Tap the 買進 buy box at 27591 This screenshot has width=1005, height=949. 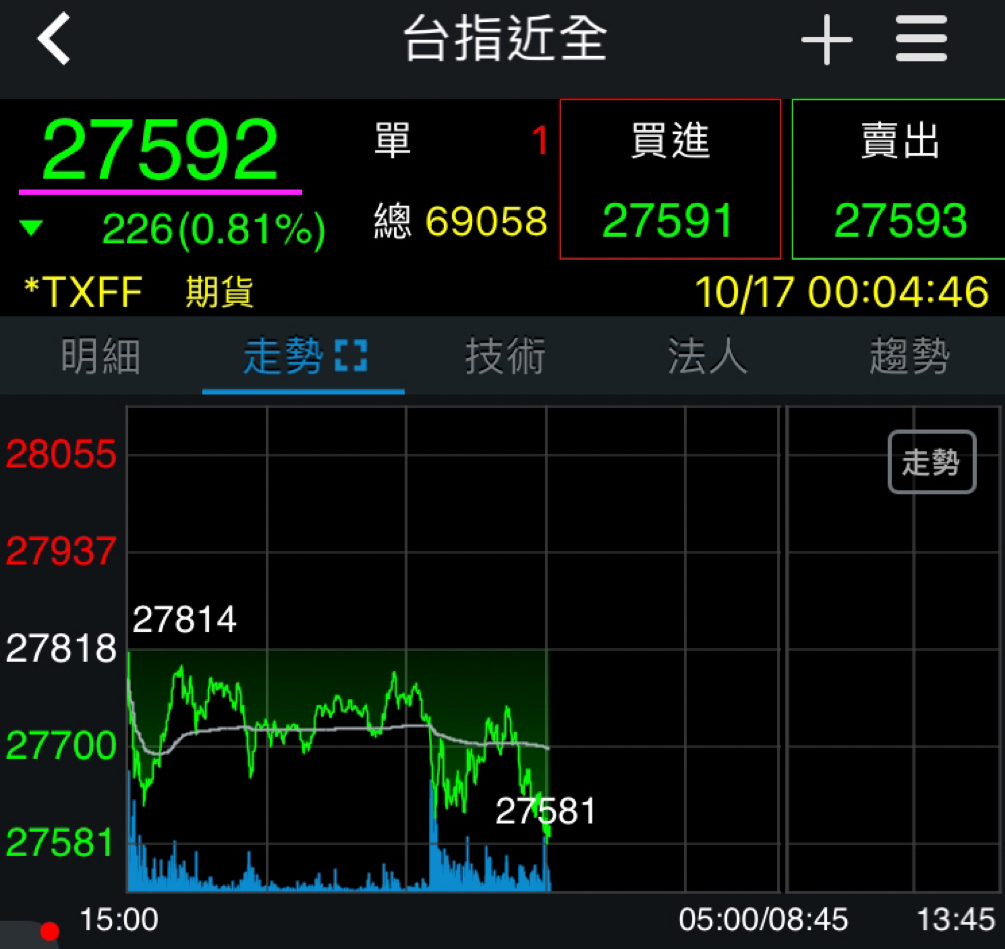(x=670, y=179)
